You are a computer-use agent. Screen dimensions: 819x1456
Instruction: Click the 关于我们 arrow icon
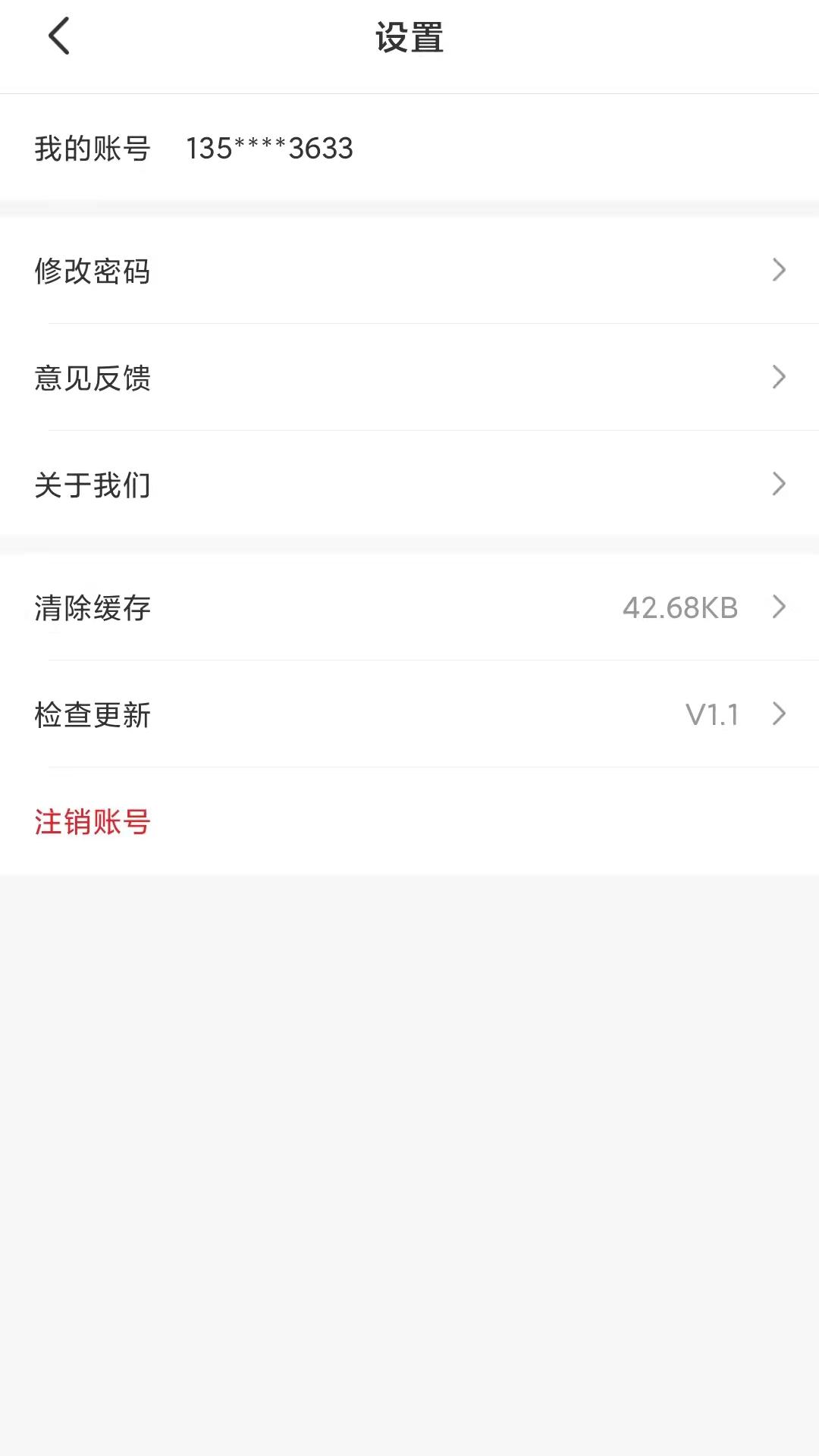point(780,485)
